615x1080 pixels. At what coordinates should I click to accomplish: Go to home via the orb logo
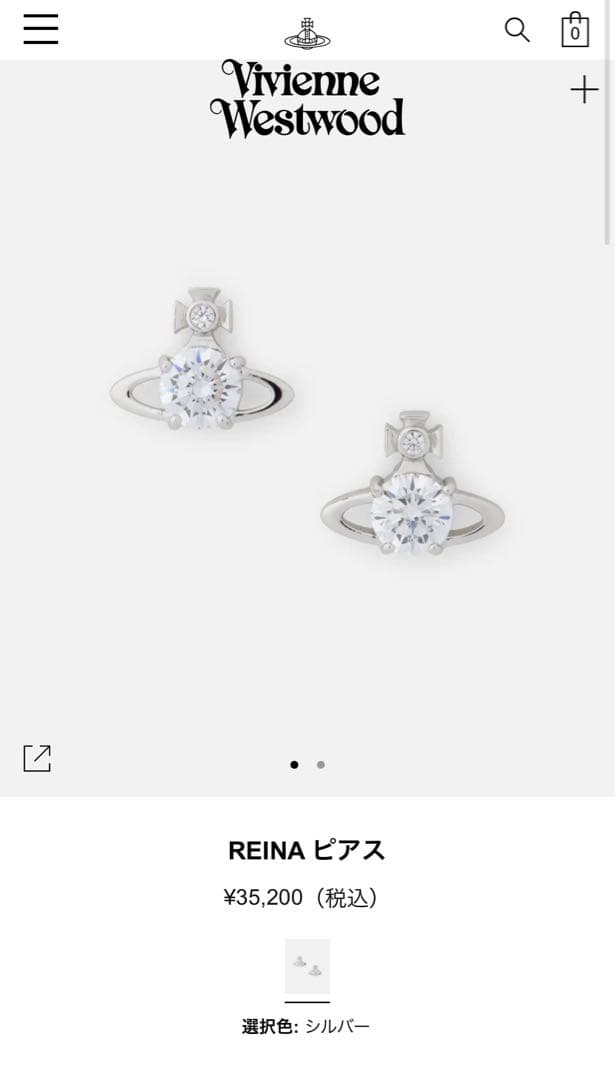point(307,33)
